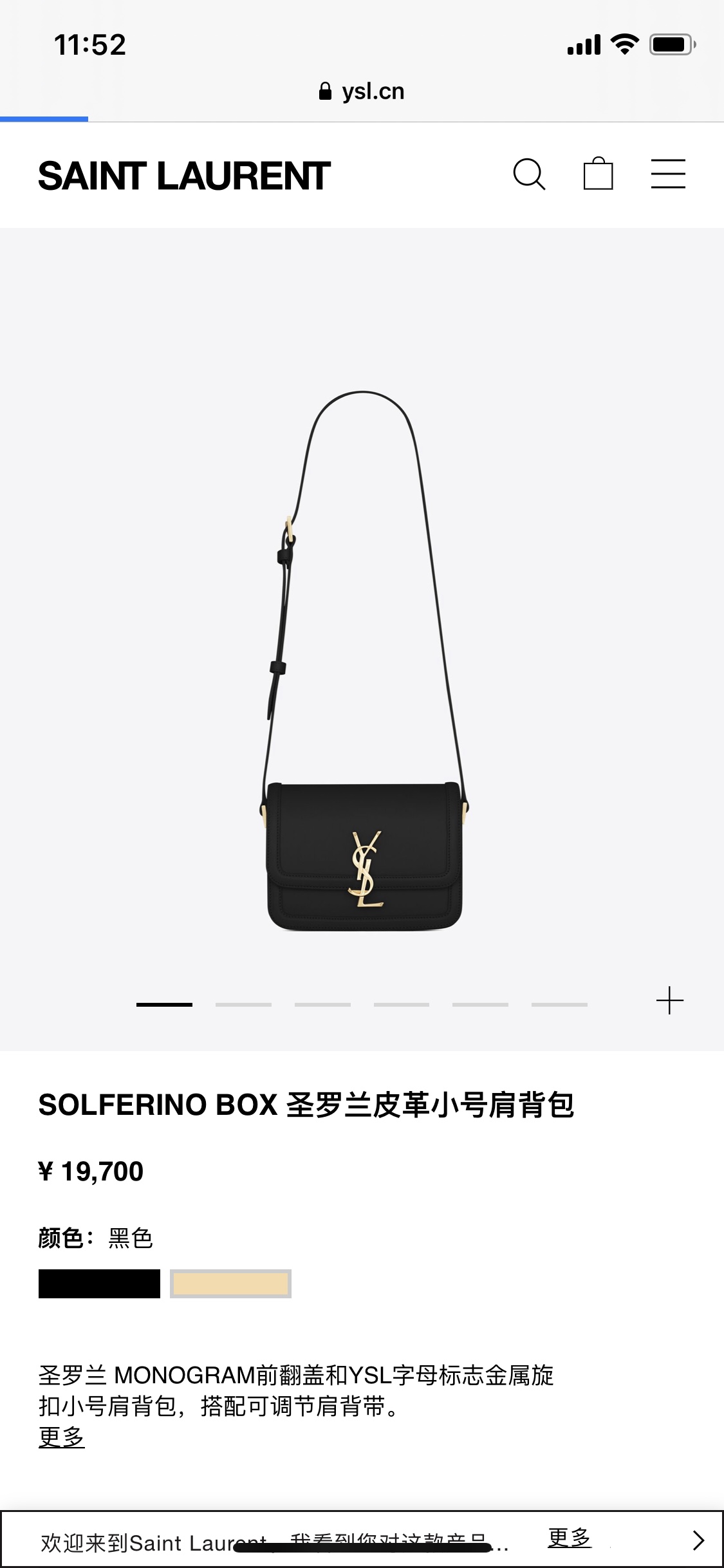
Task: Select the beige color swatch
Action: [230, 1283]
